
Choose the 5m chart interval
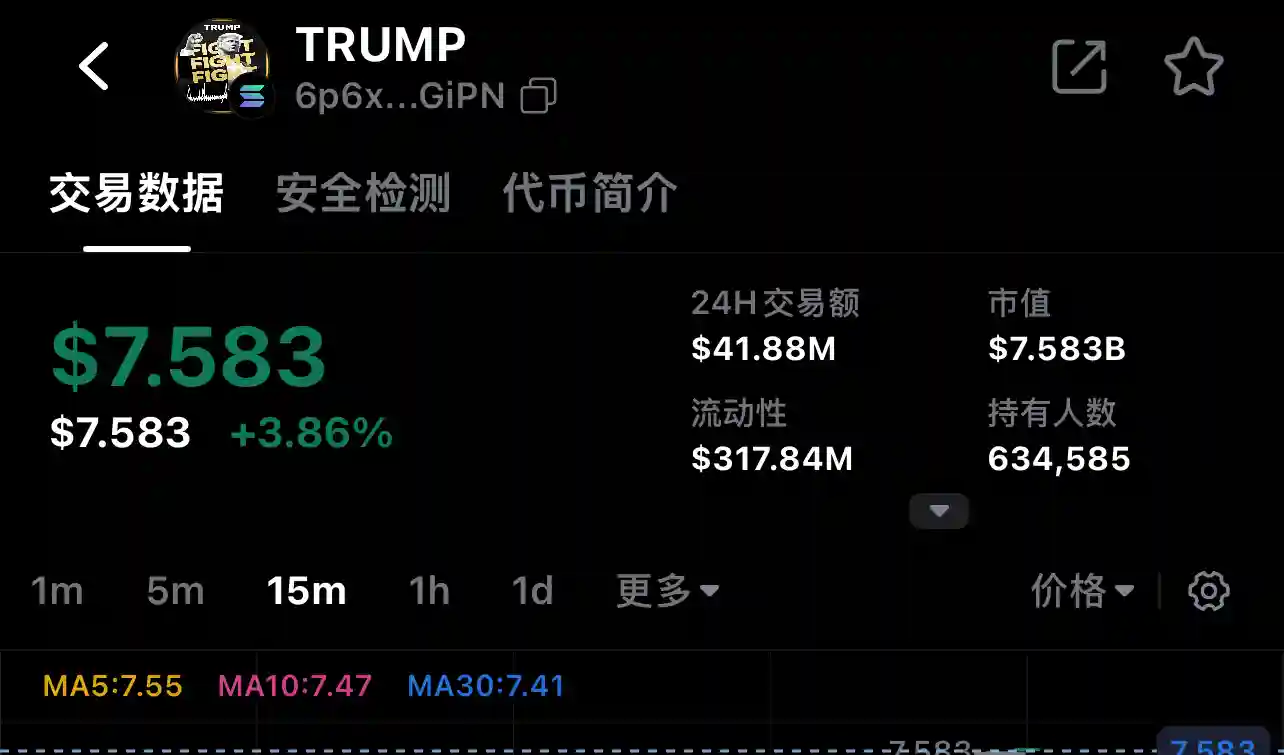point(175,591)
